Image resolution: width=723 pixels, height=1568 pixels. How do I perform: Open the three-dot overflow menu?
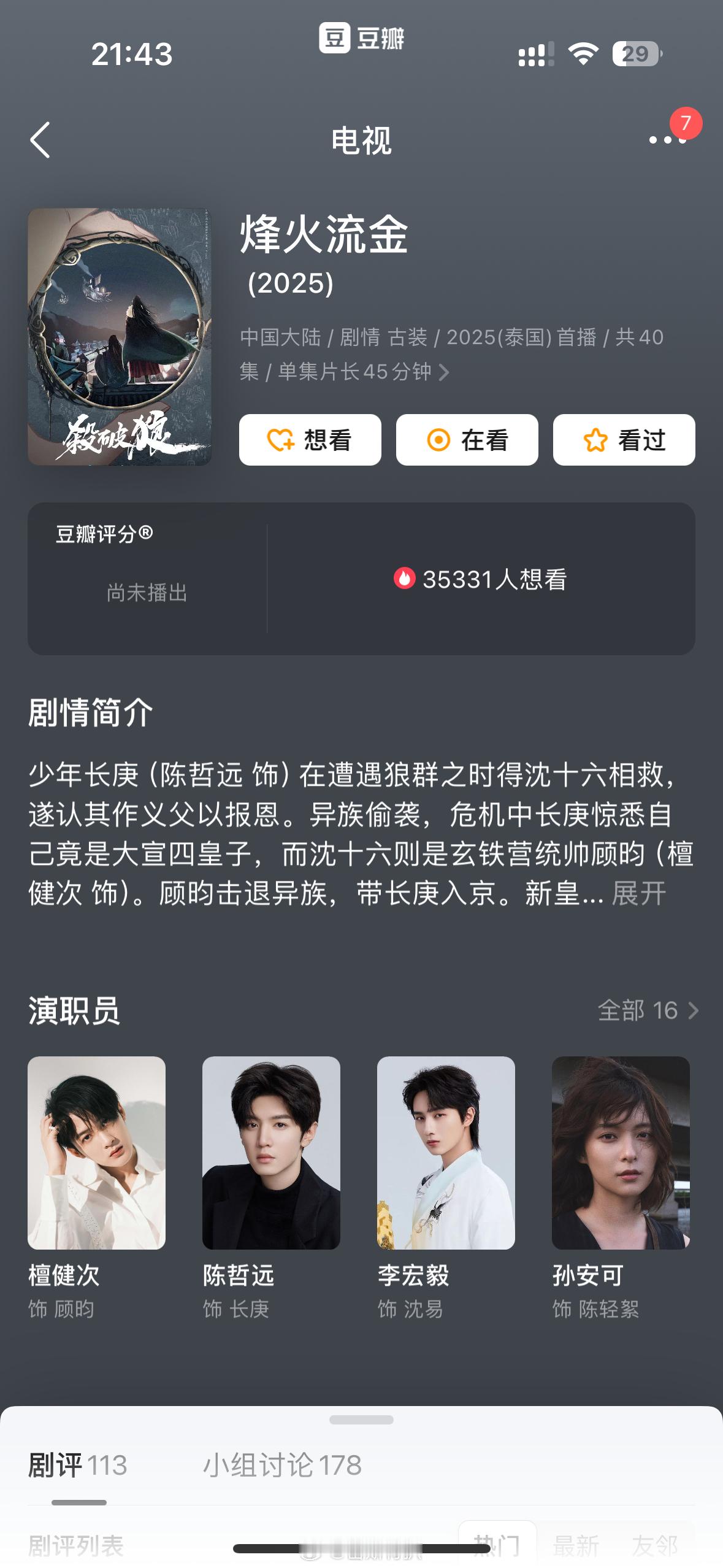pyautogui.click(x=667, y=140)
